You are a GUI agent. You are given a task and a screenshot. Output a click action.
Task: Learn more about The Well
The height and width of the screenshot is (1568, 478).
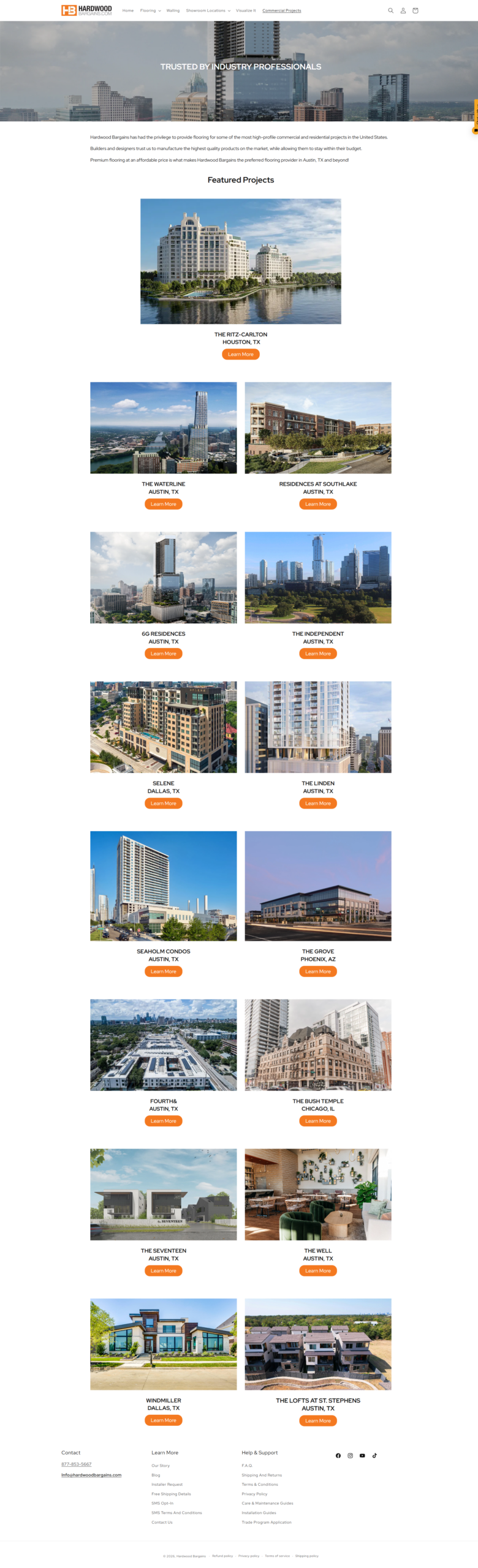tap(317, 1271)
